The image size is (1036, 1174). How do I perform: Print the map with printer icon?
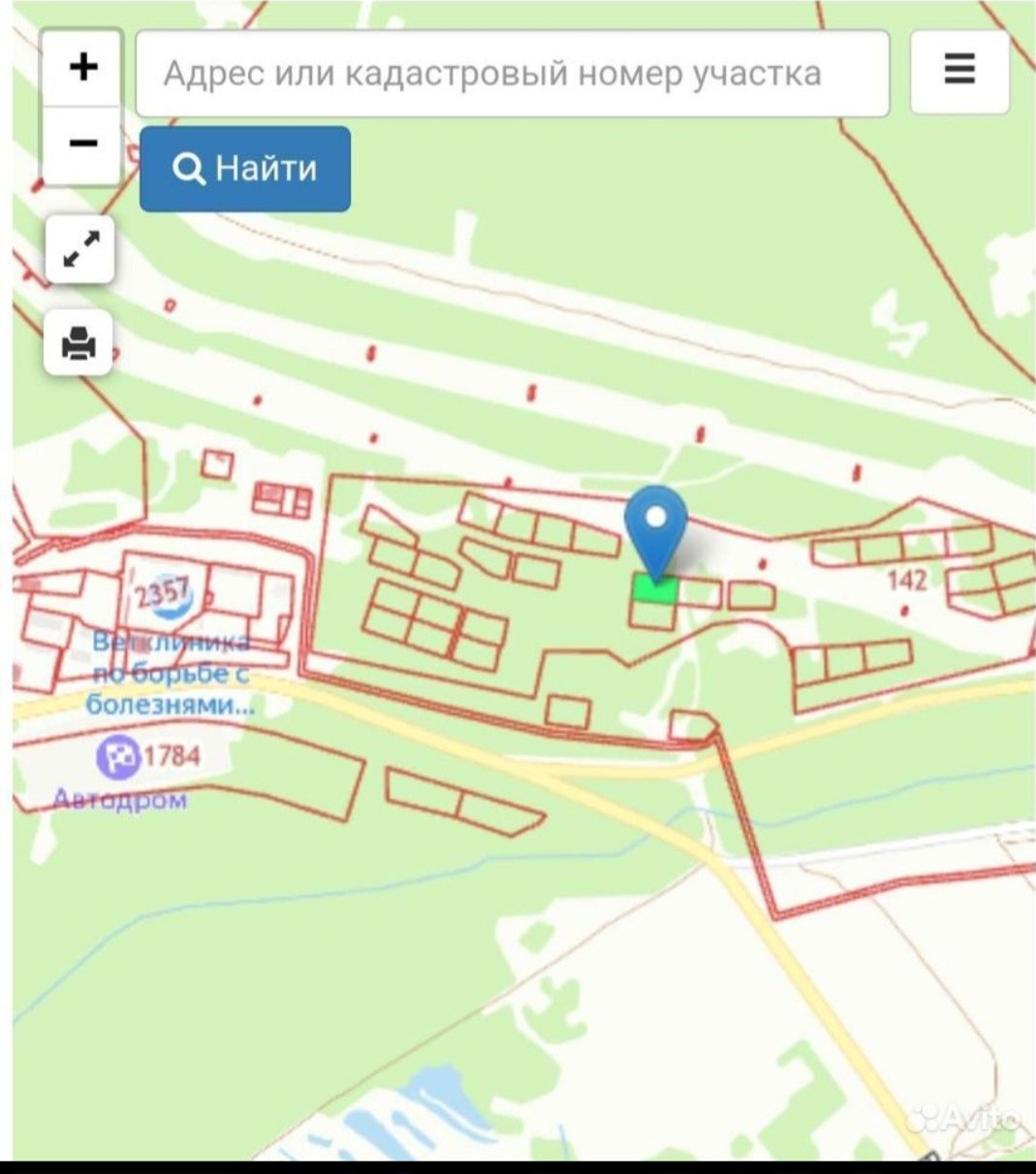79,343
